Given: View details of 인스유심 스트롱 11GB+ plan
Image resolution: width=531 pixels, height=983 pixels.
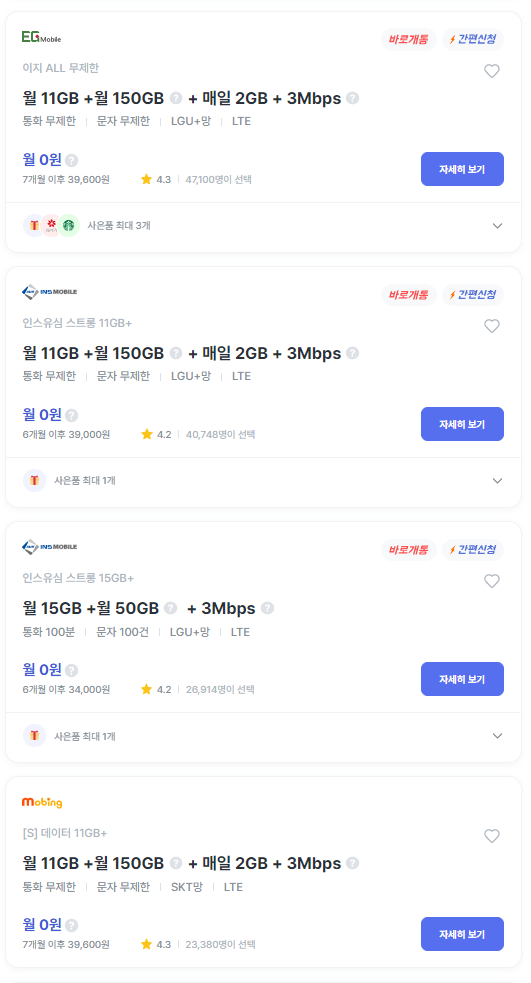Looking at the screenshot, I should (462, 424).
